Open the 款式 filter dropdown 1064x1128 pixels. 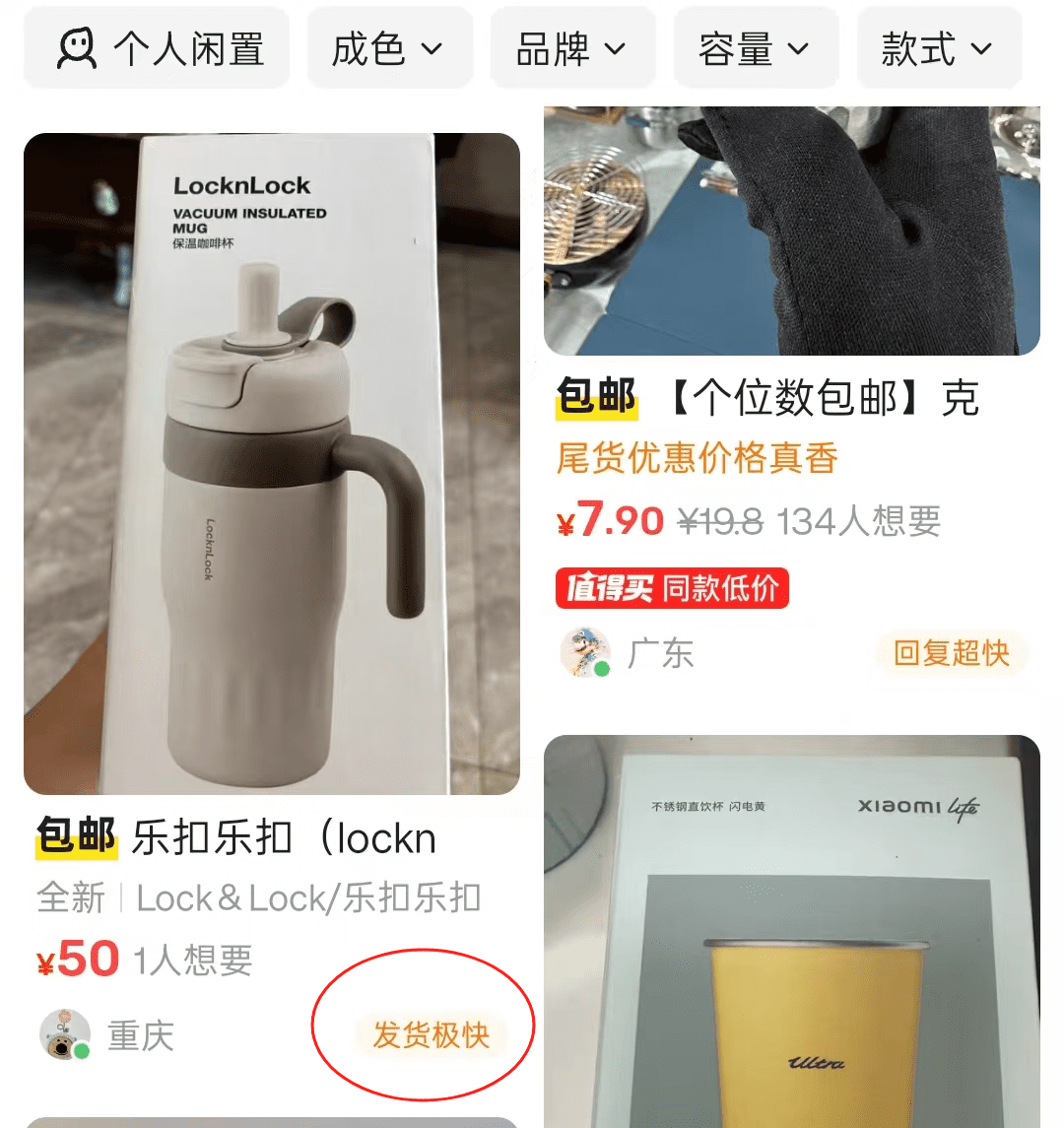click(x=938, y=48)
